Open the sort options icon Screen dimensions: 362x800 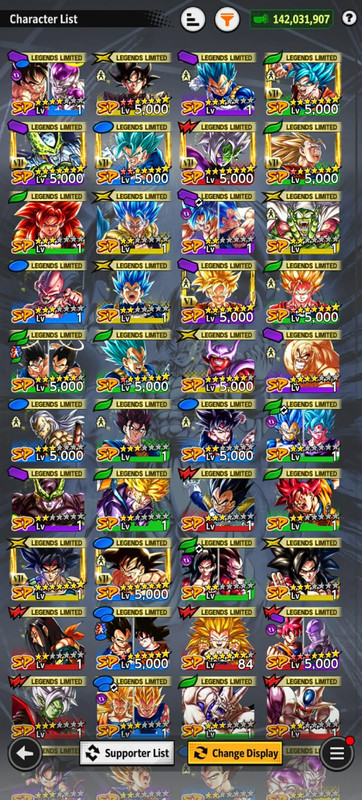click(193, 19)
